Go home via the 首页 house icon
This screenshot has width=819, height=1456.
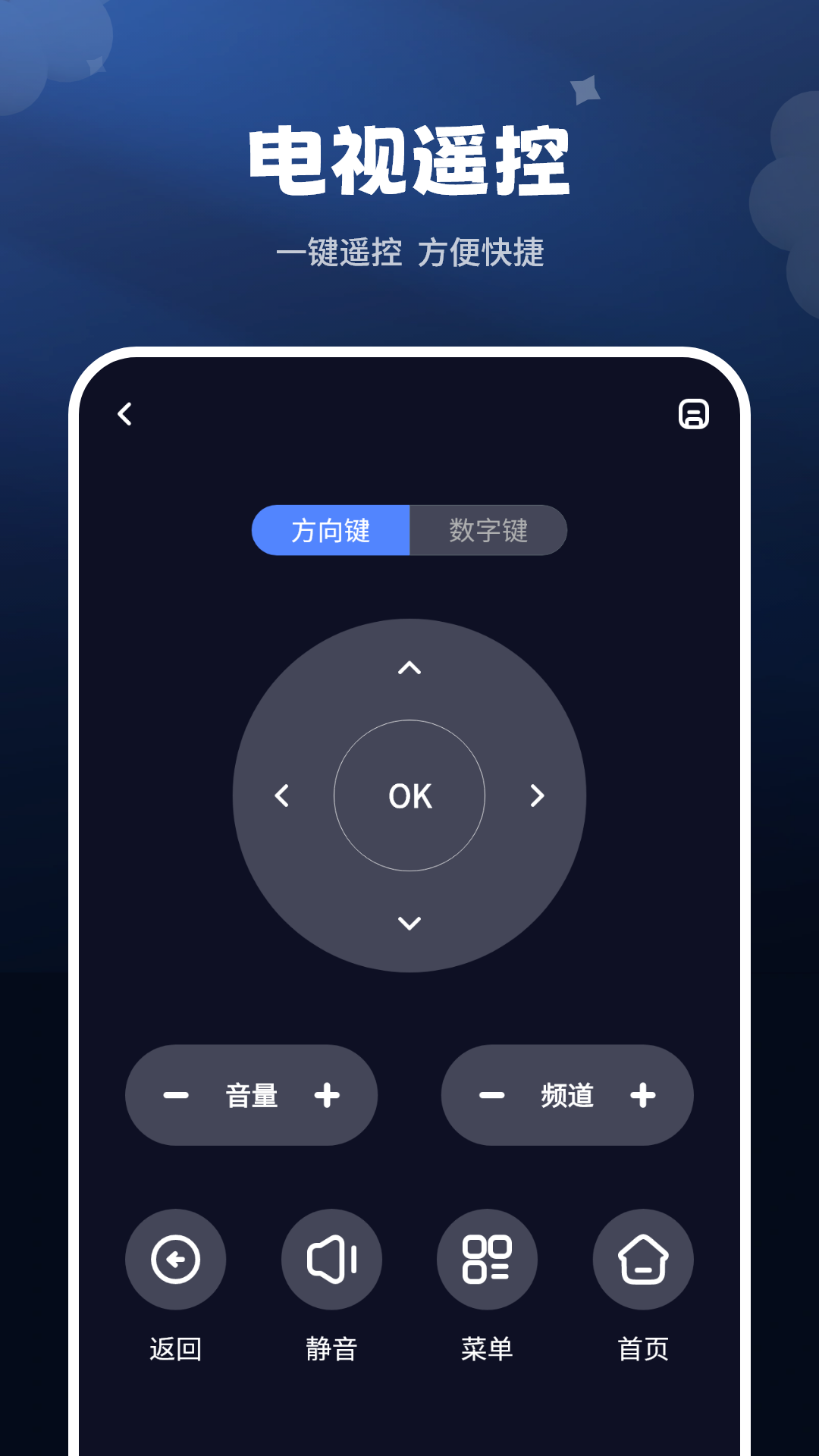coord(643,1259)
